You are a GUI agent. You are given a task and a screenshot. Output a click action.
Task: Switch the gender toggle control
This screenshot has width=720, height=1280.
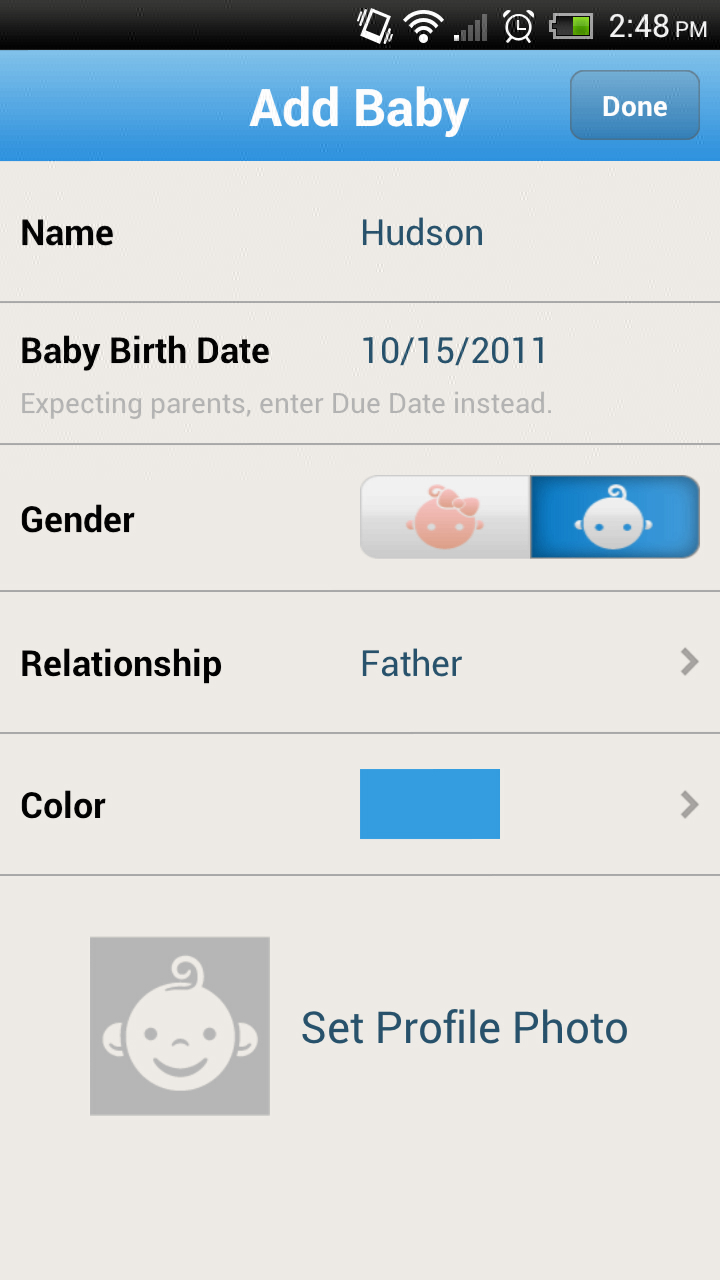(530, 517)
